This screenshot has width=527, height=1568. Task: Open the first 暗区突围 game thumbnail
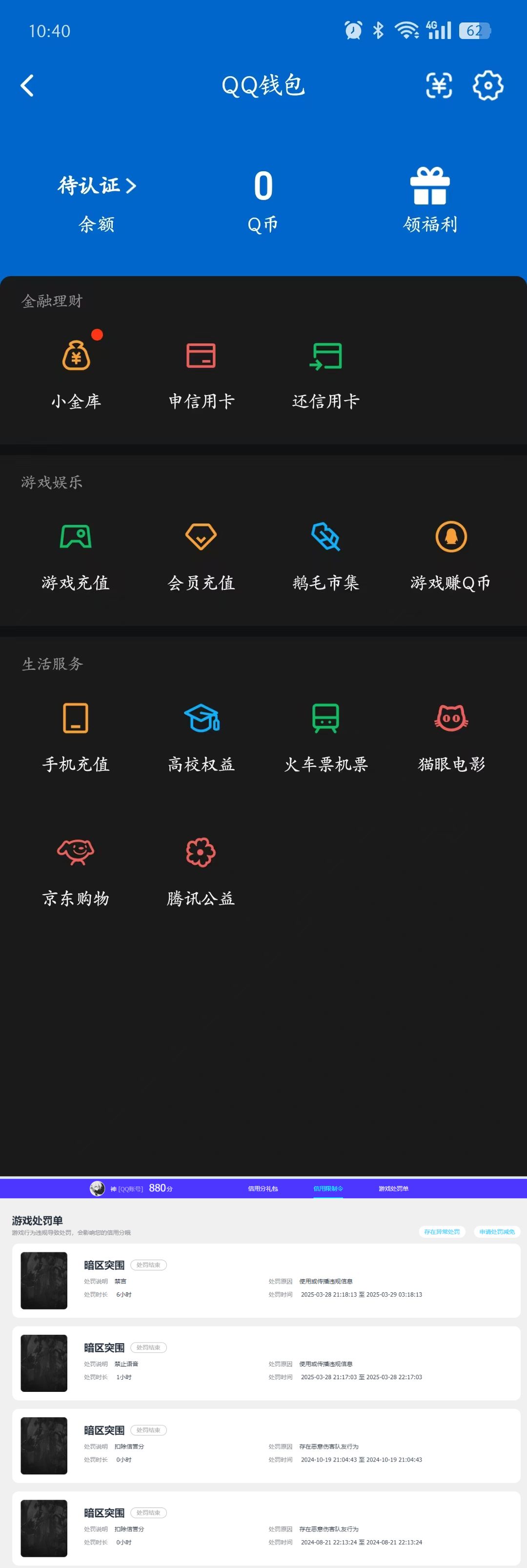coord(44,1280)
